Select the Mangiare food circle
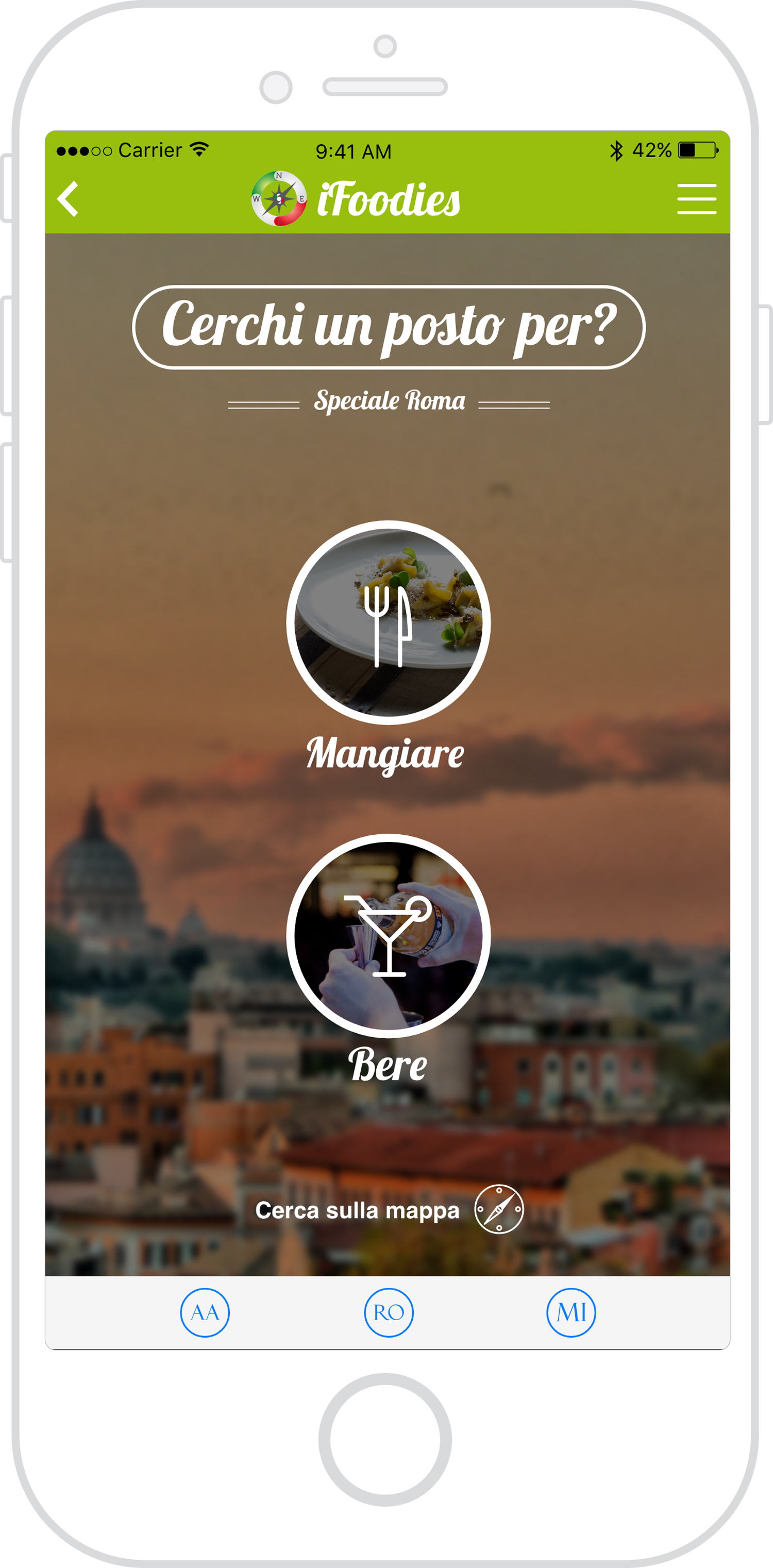The height and width of the screenshot is (1568, 773). (x=389, y=622)
